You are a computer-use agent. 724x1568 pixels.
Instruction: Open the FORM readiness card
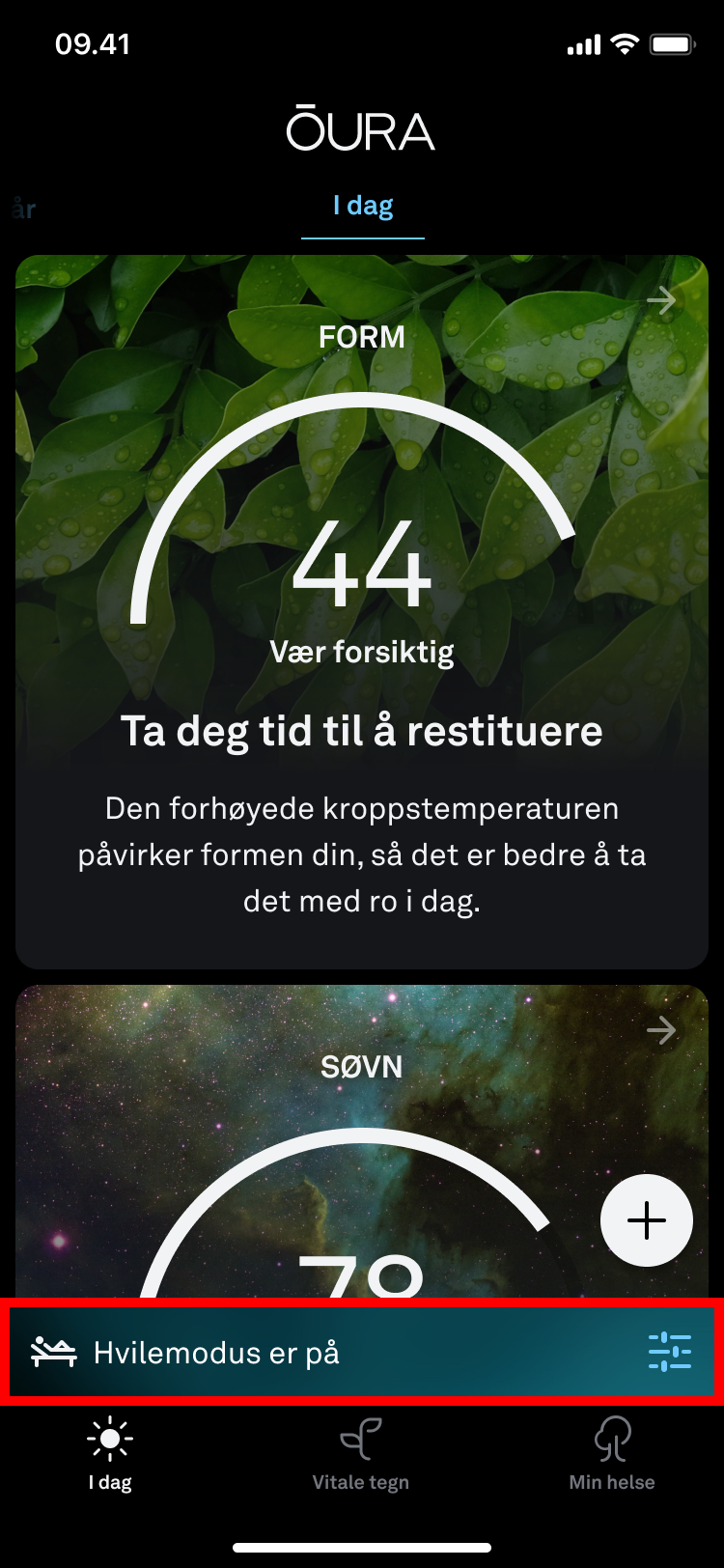coord(362,610)
